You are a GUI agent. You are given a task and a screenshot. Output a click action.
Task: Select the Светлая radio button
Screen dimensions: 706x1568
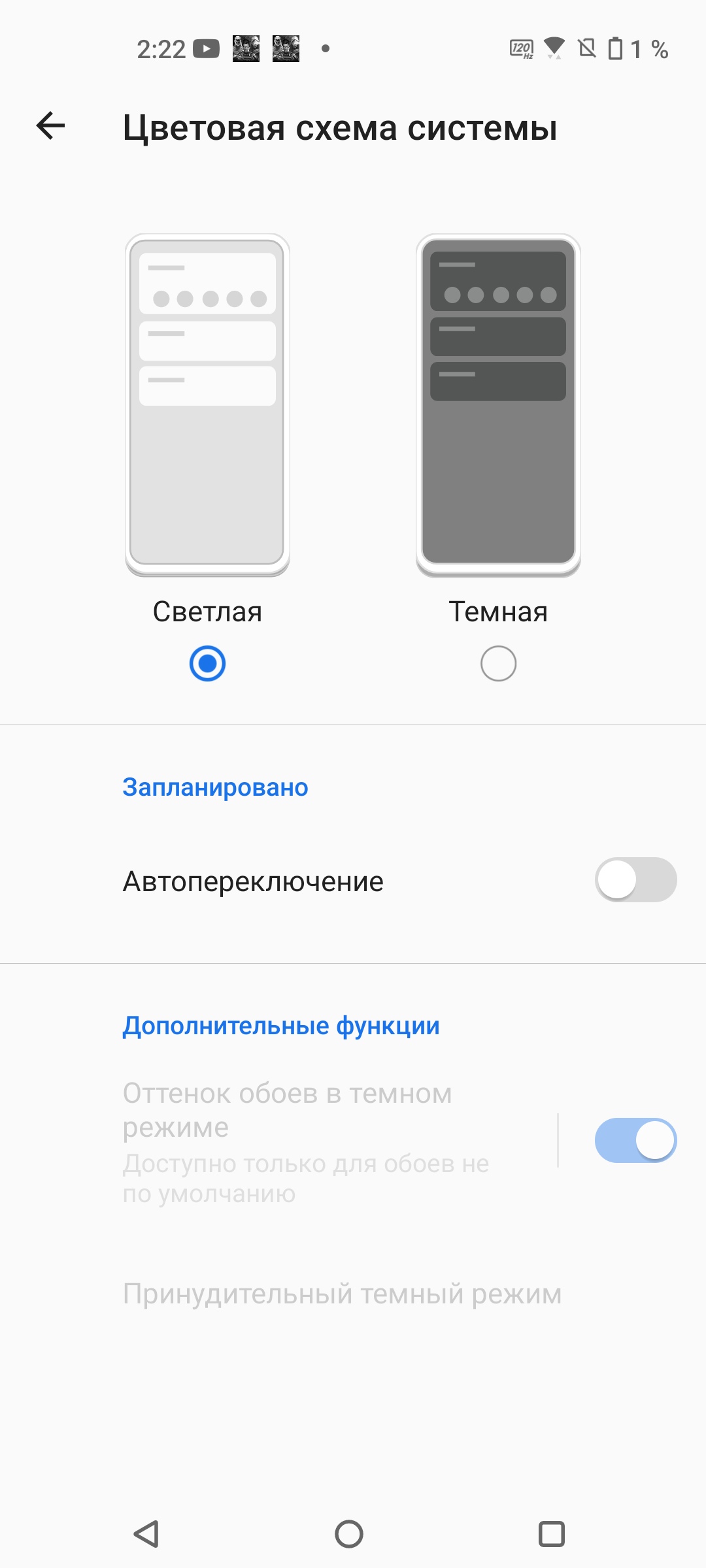(x=207, y=664)
